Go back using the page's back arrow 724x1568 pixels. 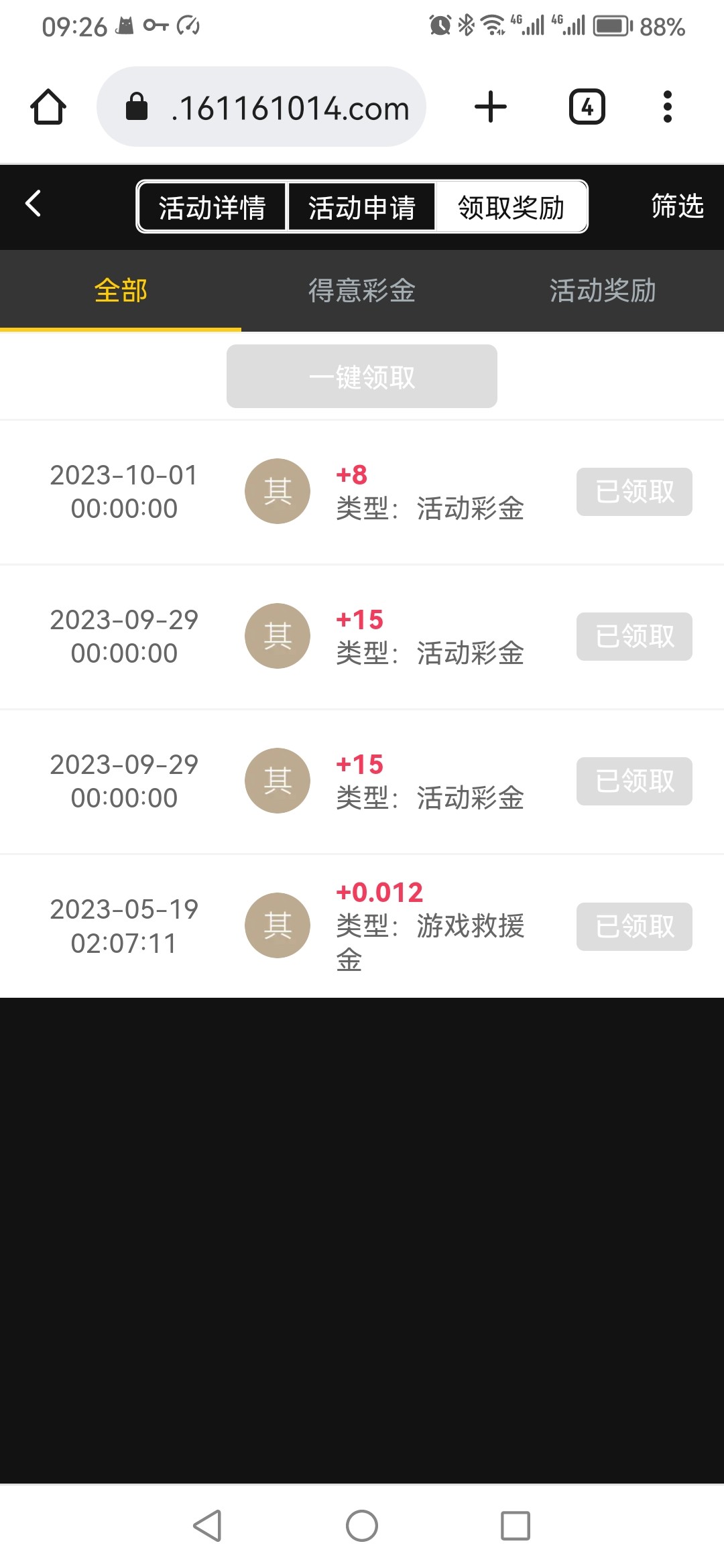click(x=34, y=204)
